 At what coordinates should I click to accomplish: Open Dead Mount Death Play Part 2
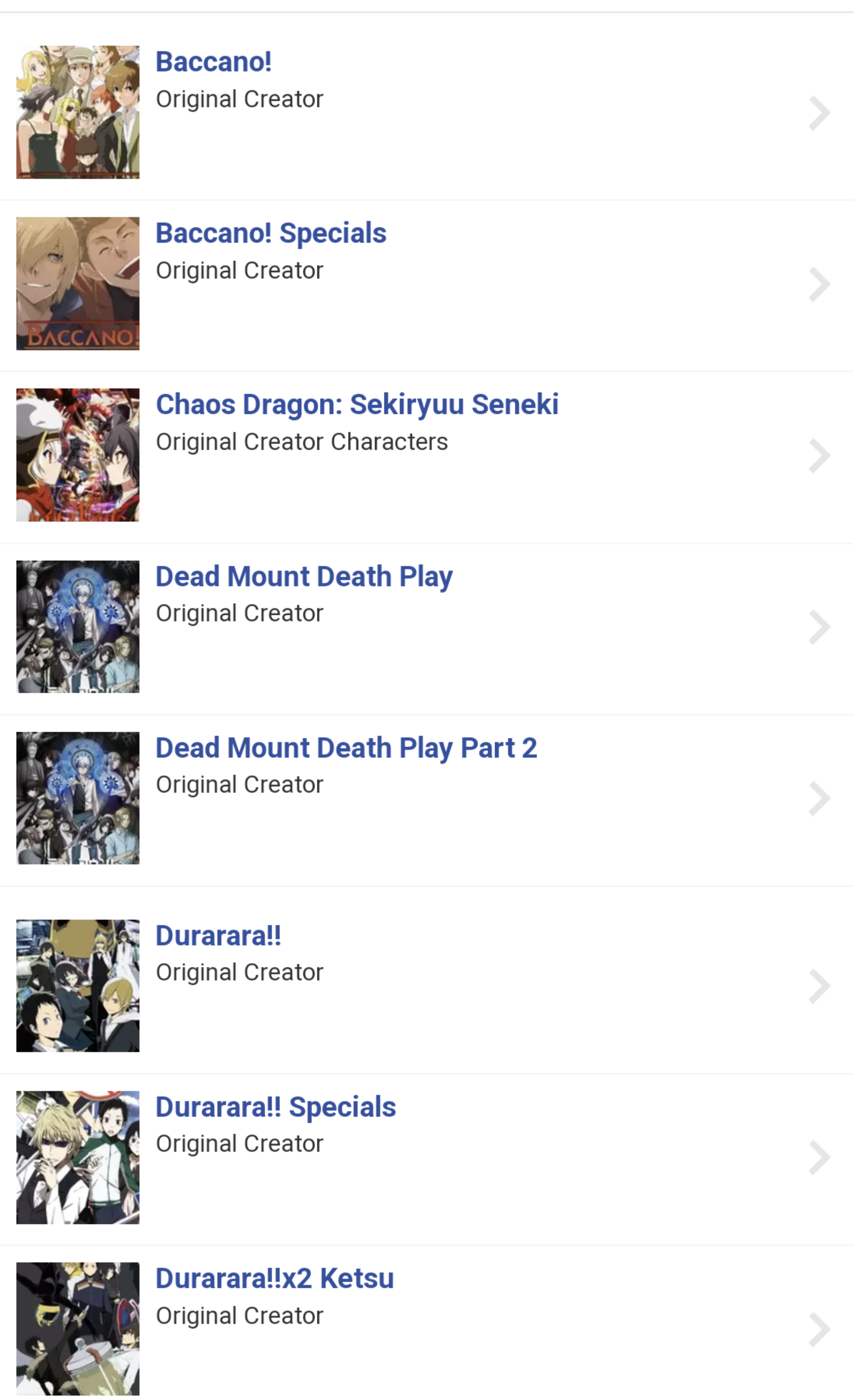(346, 748)
